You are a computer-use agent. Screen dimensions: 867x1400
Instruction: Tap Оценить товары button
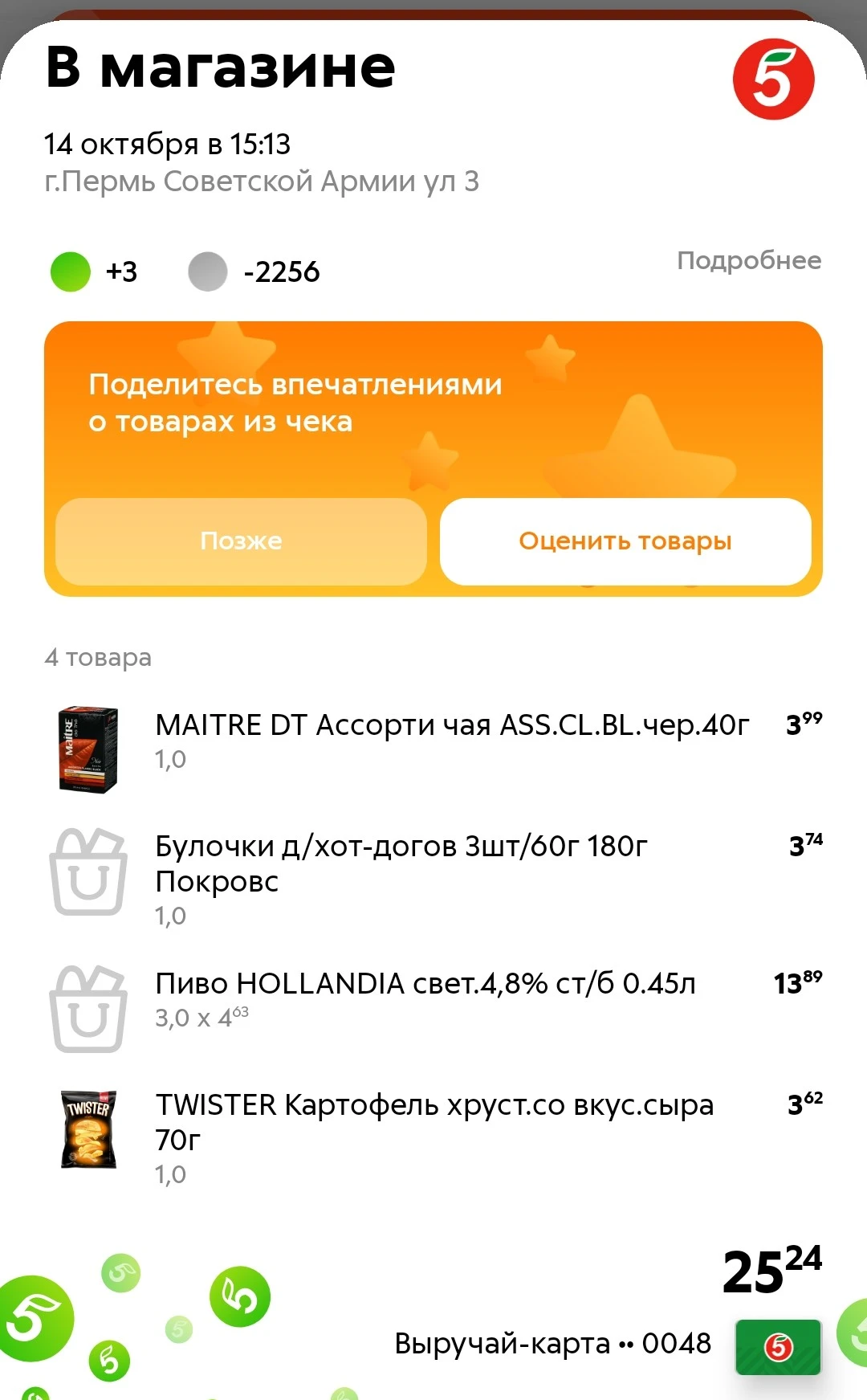click(625, 541)
